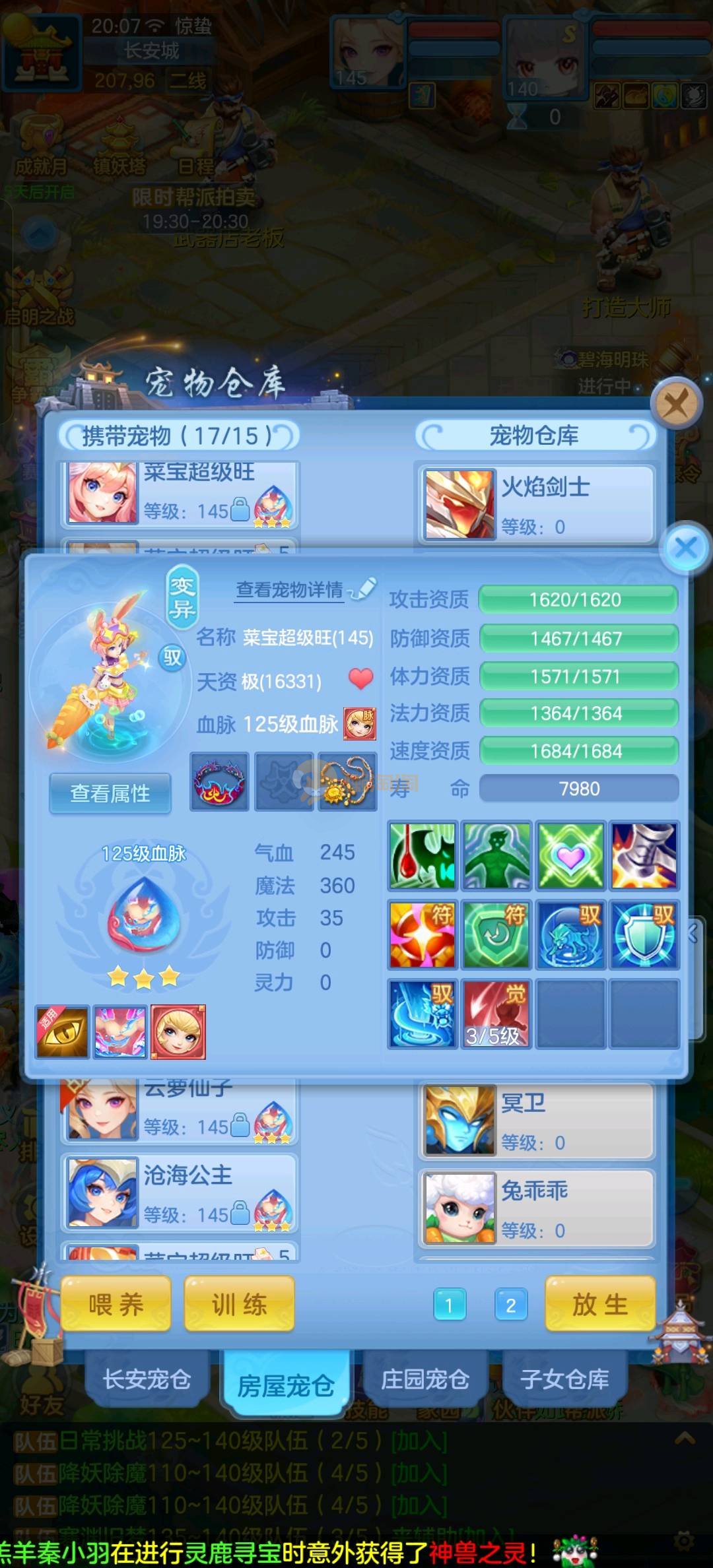Select 兔乖乖 in the pet warehouse

[536, 1206]
